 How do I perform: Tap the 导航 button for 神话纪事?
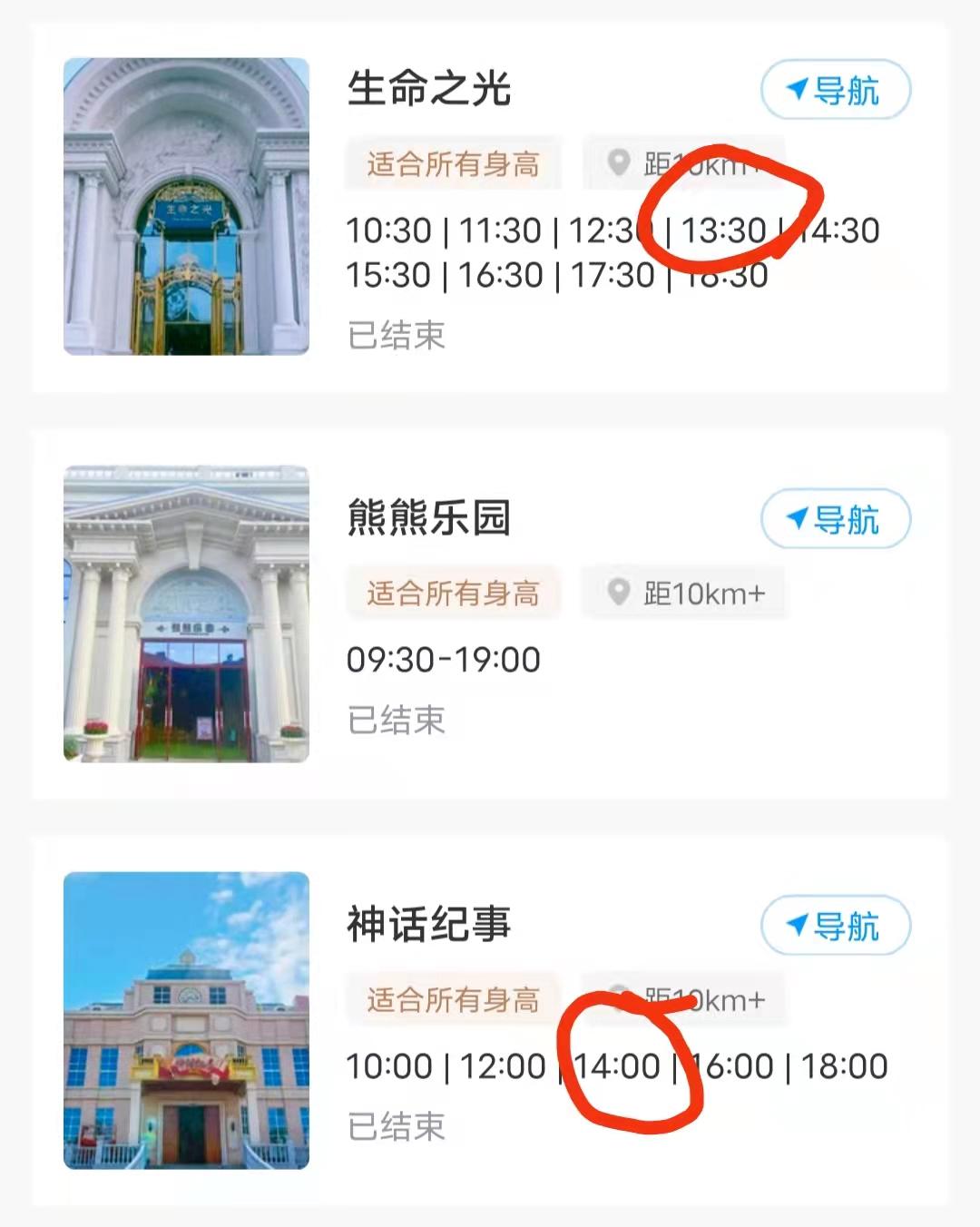point(835,925)
